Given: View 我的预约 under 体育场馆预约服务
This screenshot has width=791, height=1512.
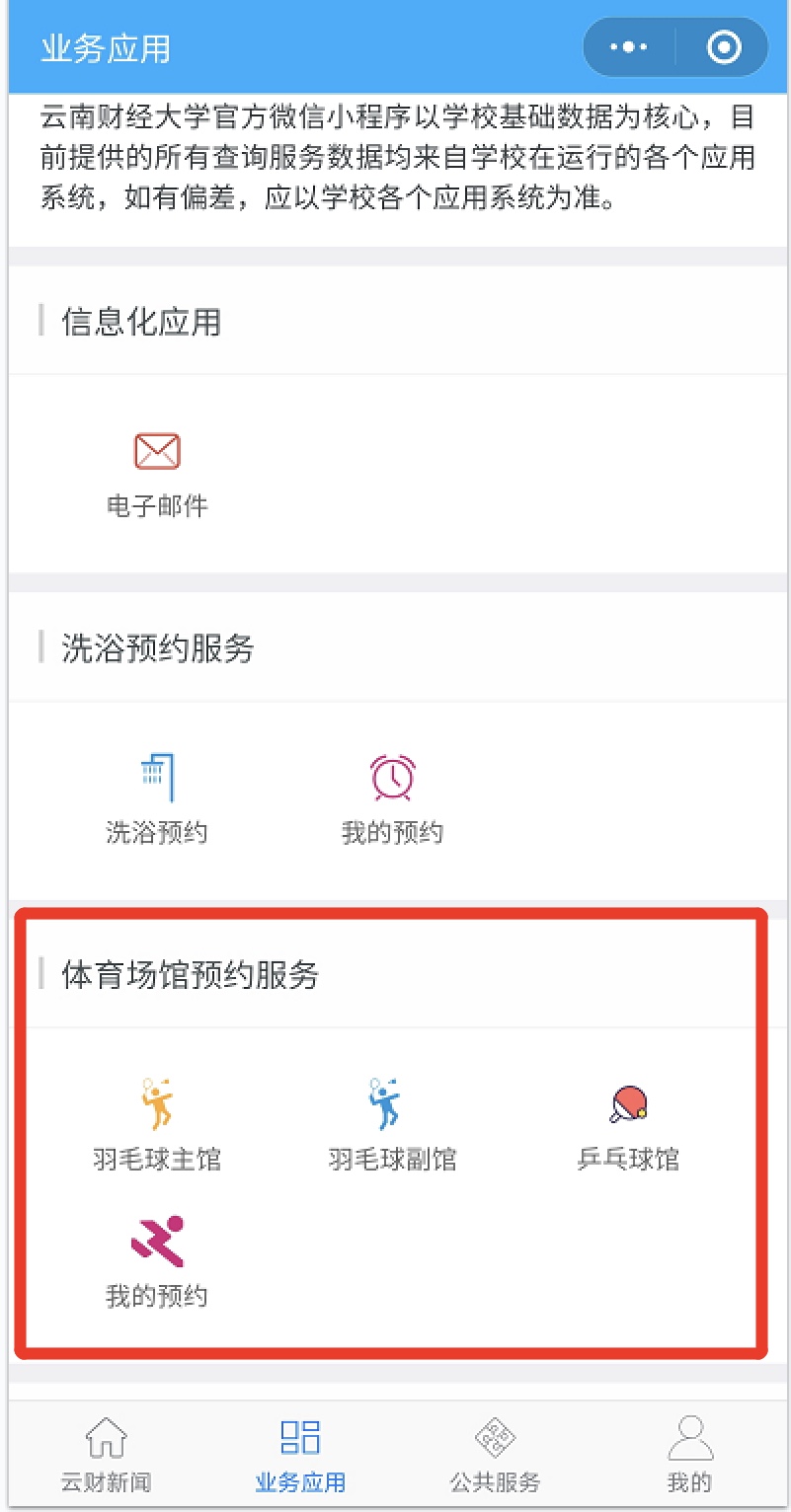Looking at the screenshot, I should [x=157, y=1263].
